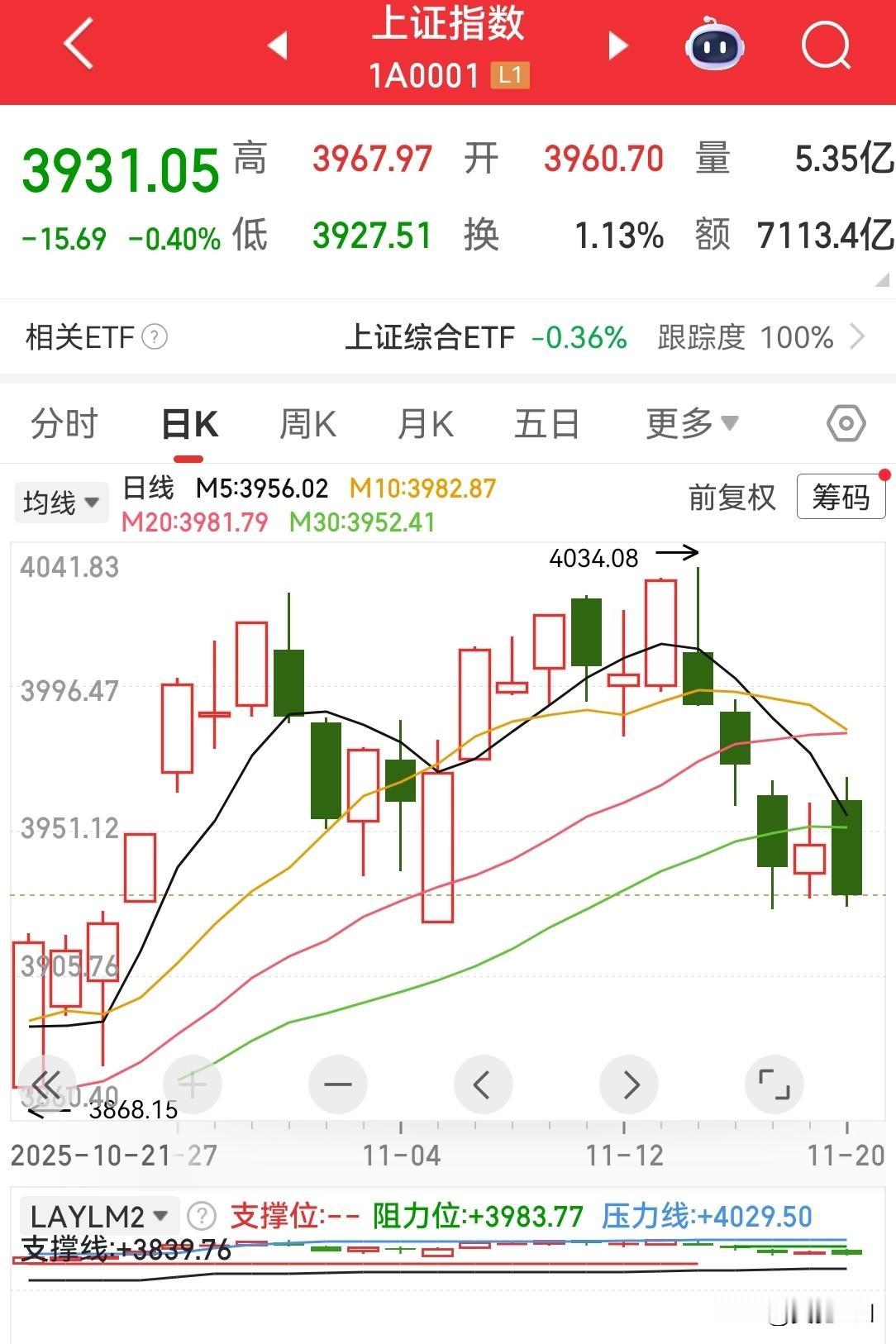Open the 相关ETF help question mark

pyautogui.click(x=152, y=337)
